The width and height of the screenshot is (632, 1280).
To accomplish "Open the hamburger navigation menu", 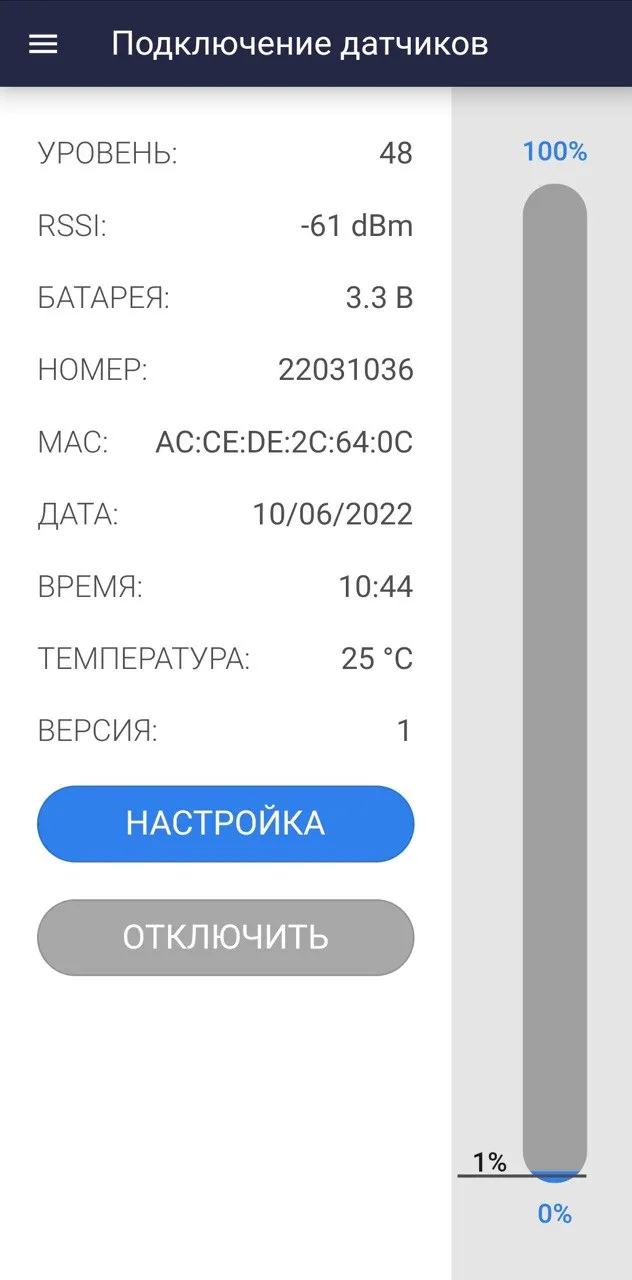I will [43, 44].
